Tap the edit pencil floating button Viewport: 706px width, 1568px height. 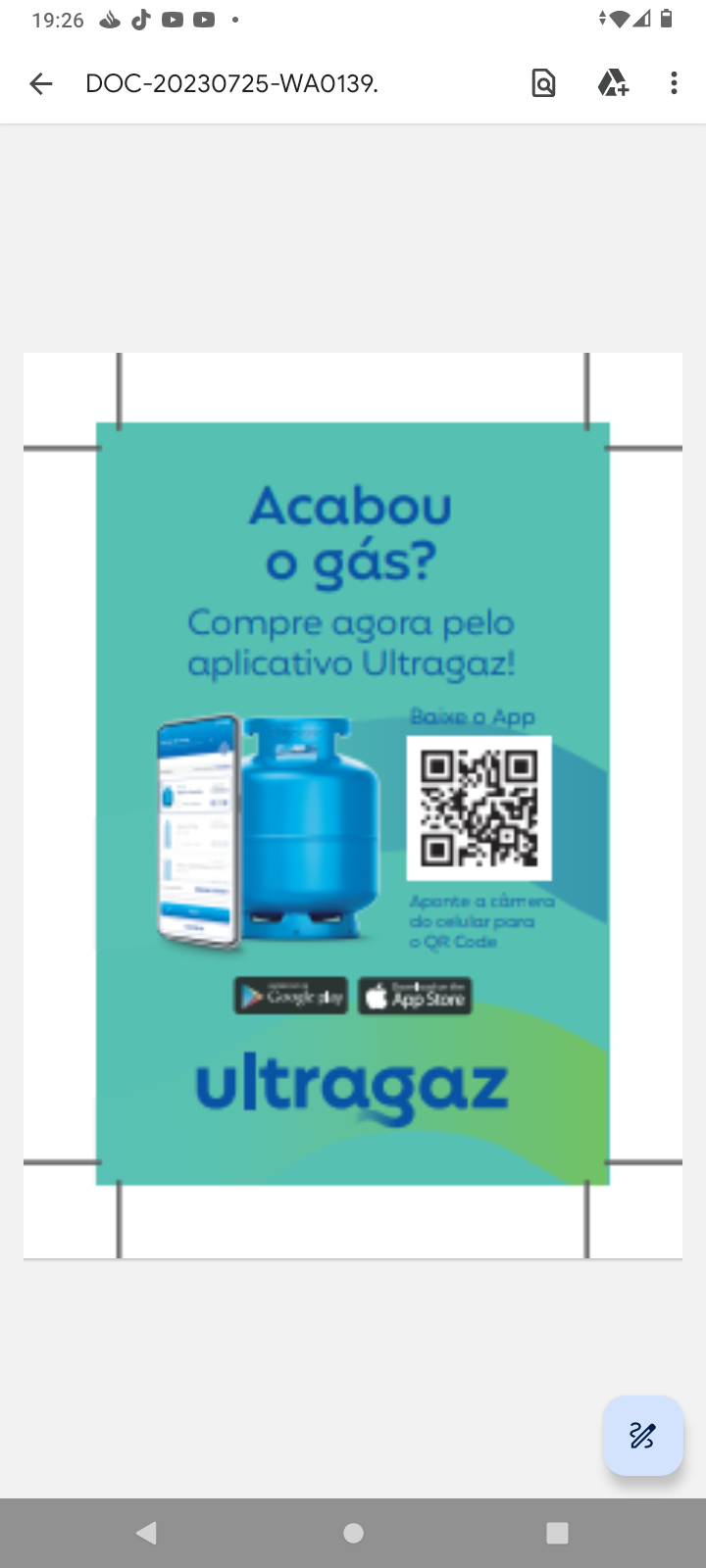click(642, 1436)
